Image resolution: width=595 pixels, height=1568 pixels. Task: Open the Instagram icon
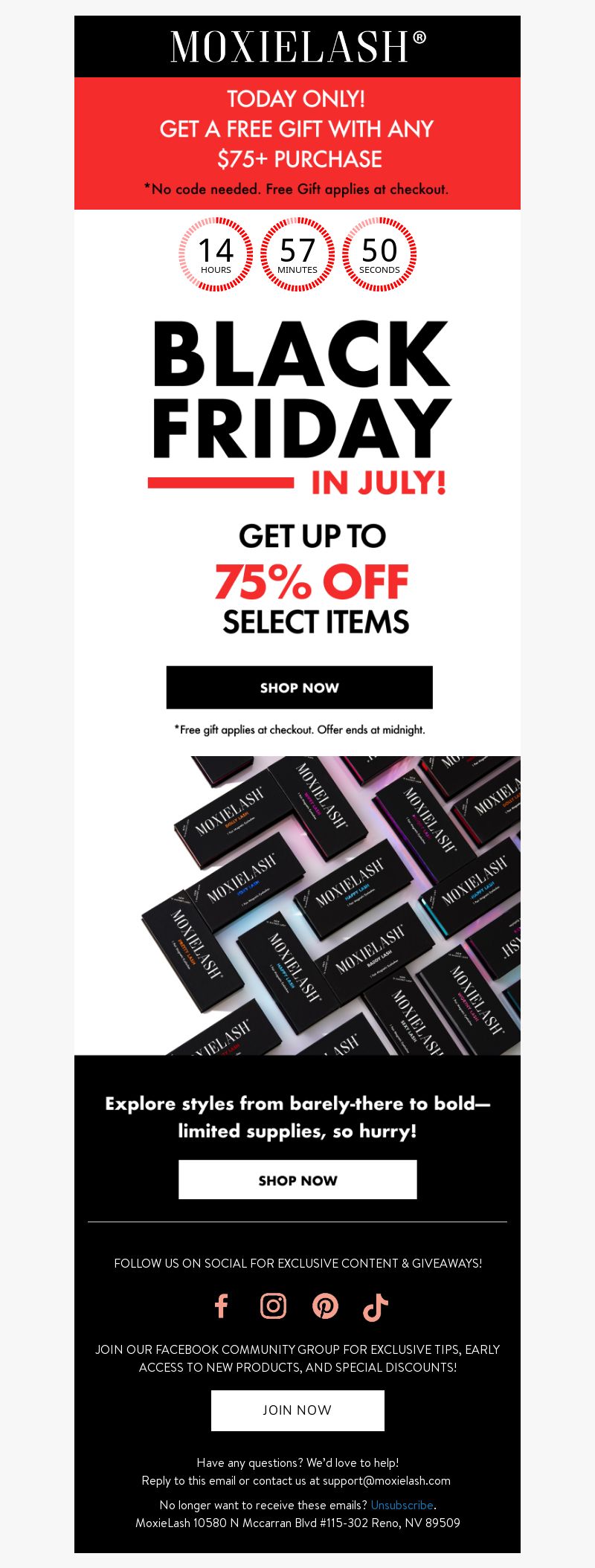(273, 1306)
